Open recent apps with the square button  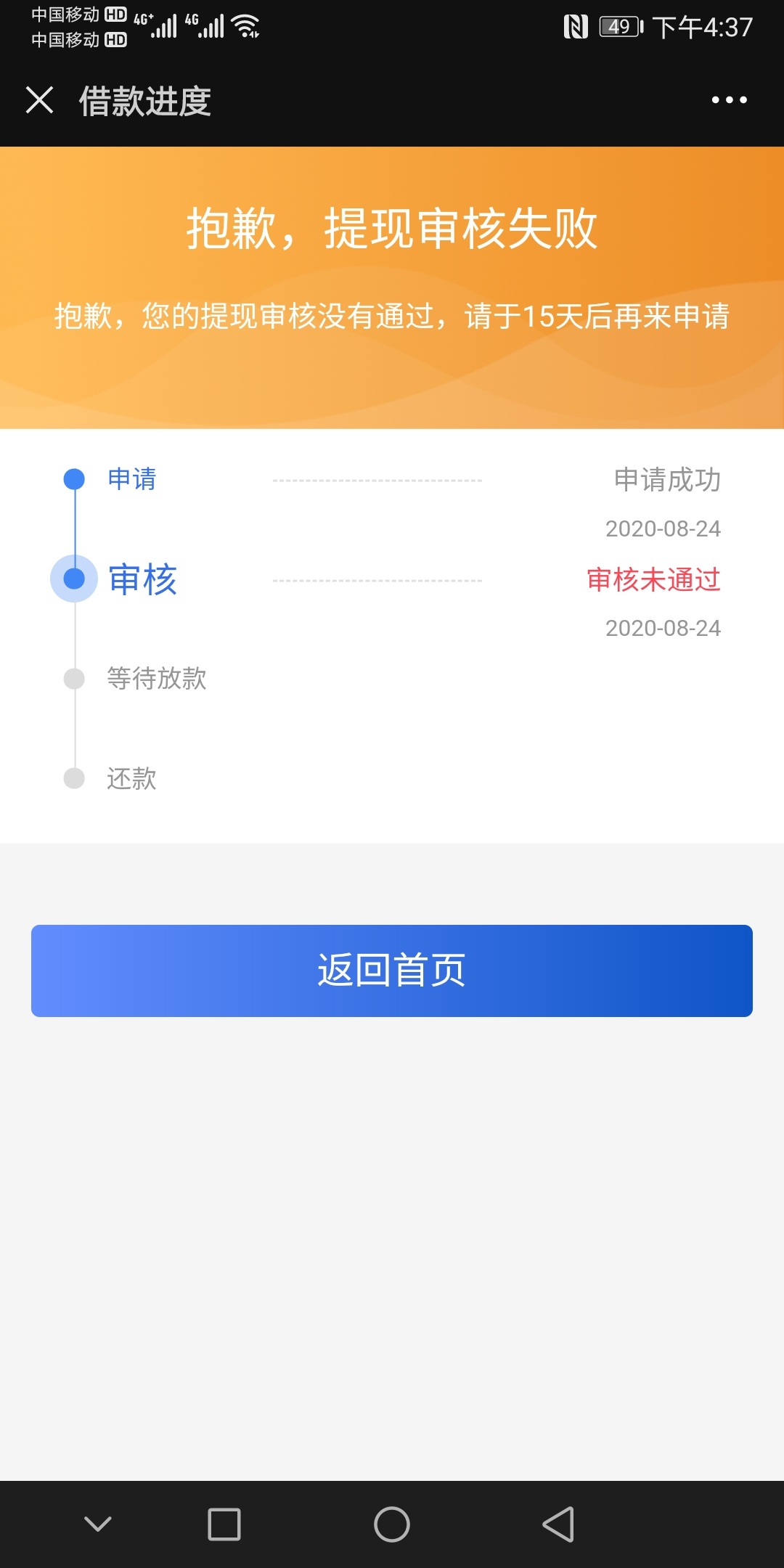point(224,1524)
